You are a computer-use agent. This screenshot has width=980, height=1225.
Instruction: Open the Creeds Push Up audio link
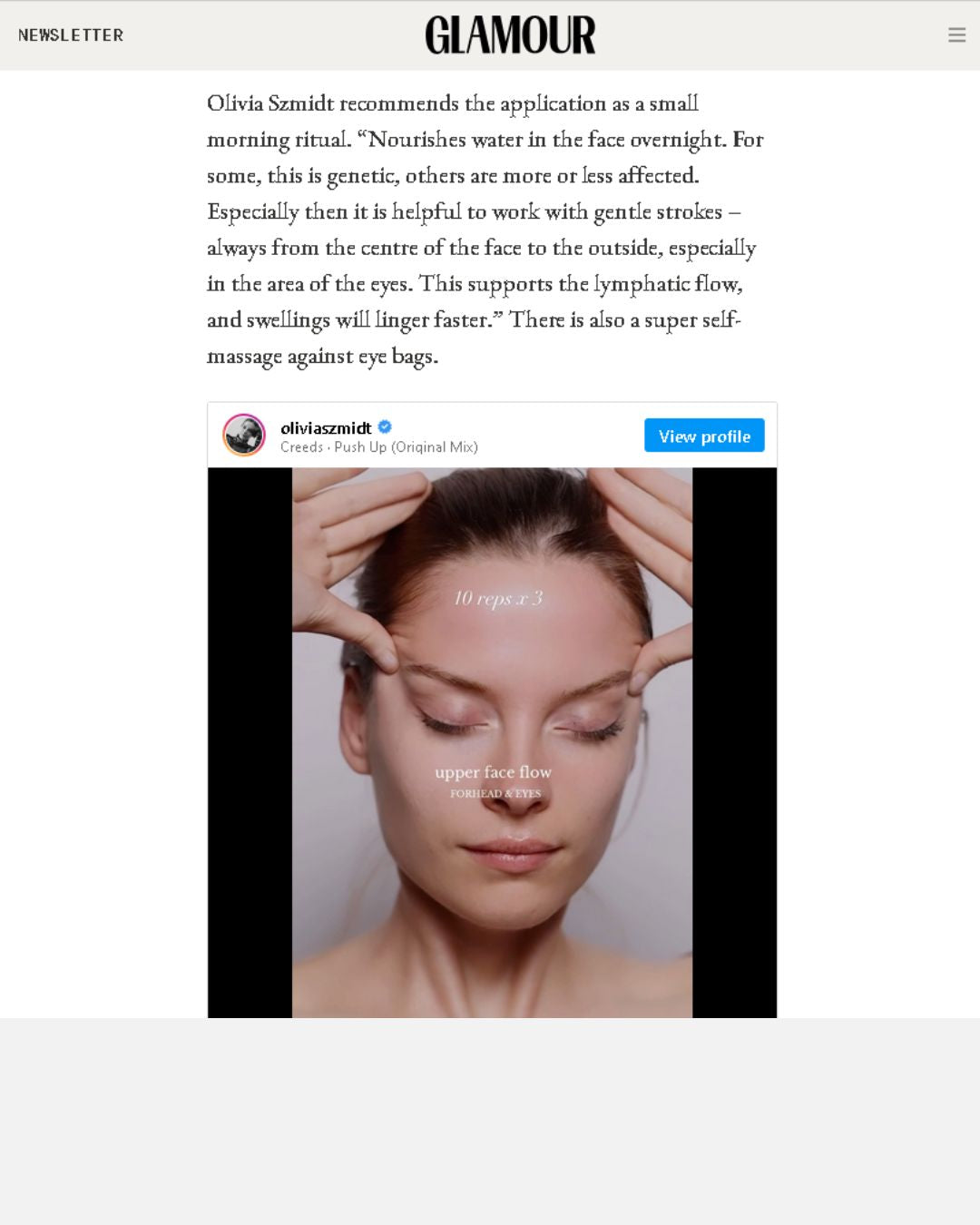click(379, 447)
